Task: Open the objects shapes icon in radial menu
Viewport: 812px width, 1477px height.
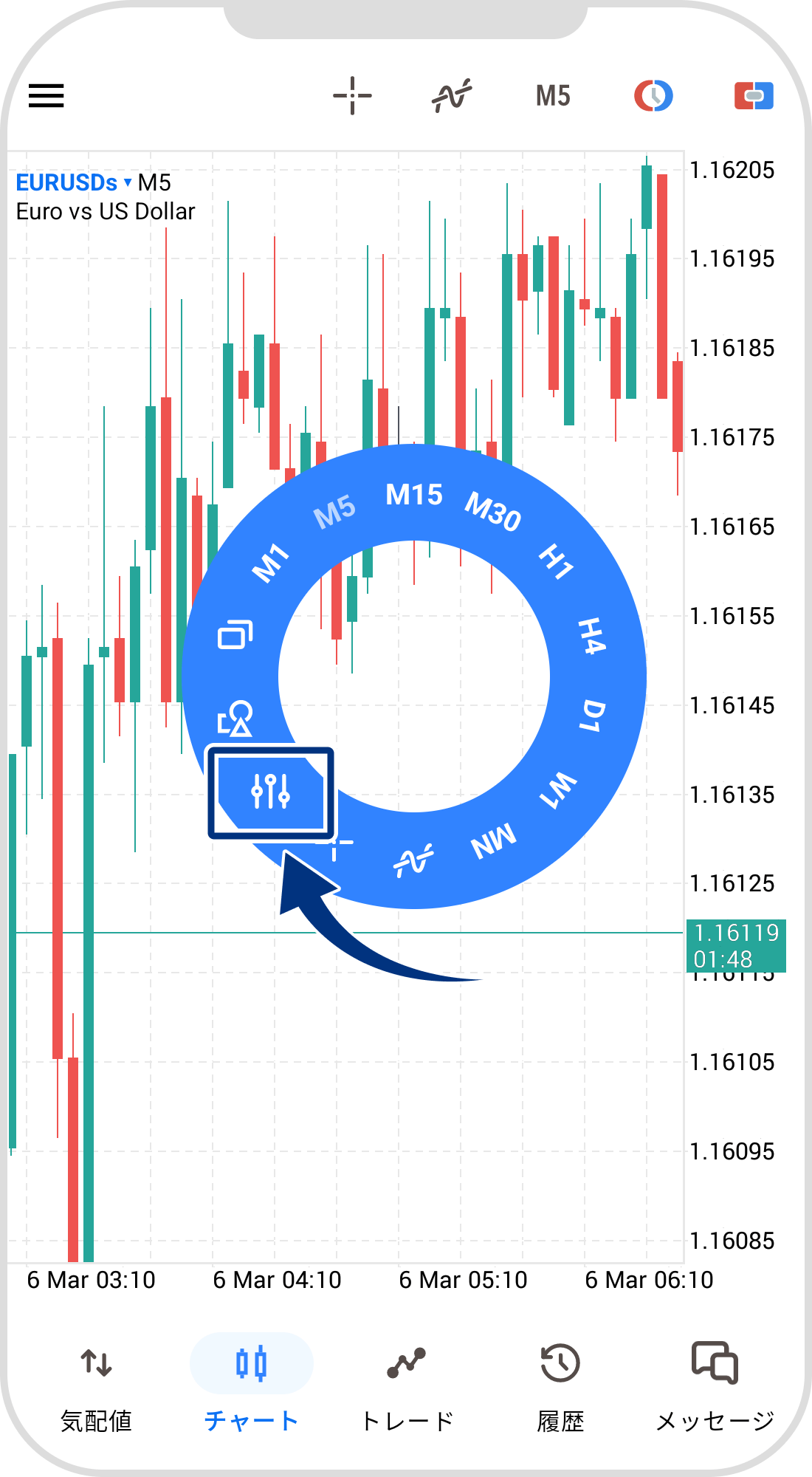Action: [x=235, y=719]
